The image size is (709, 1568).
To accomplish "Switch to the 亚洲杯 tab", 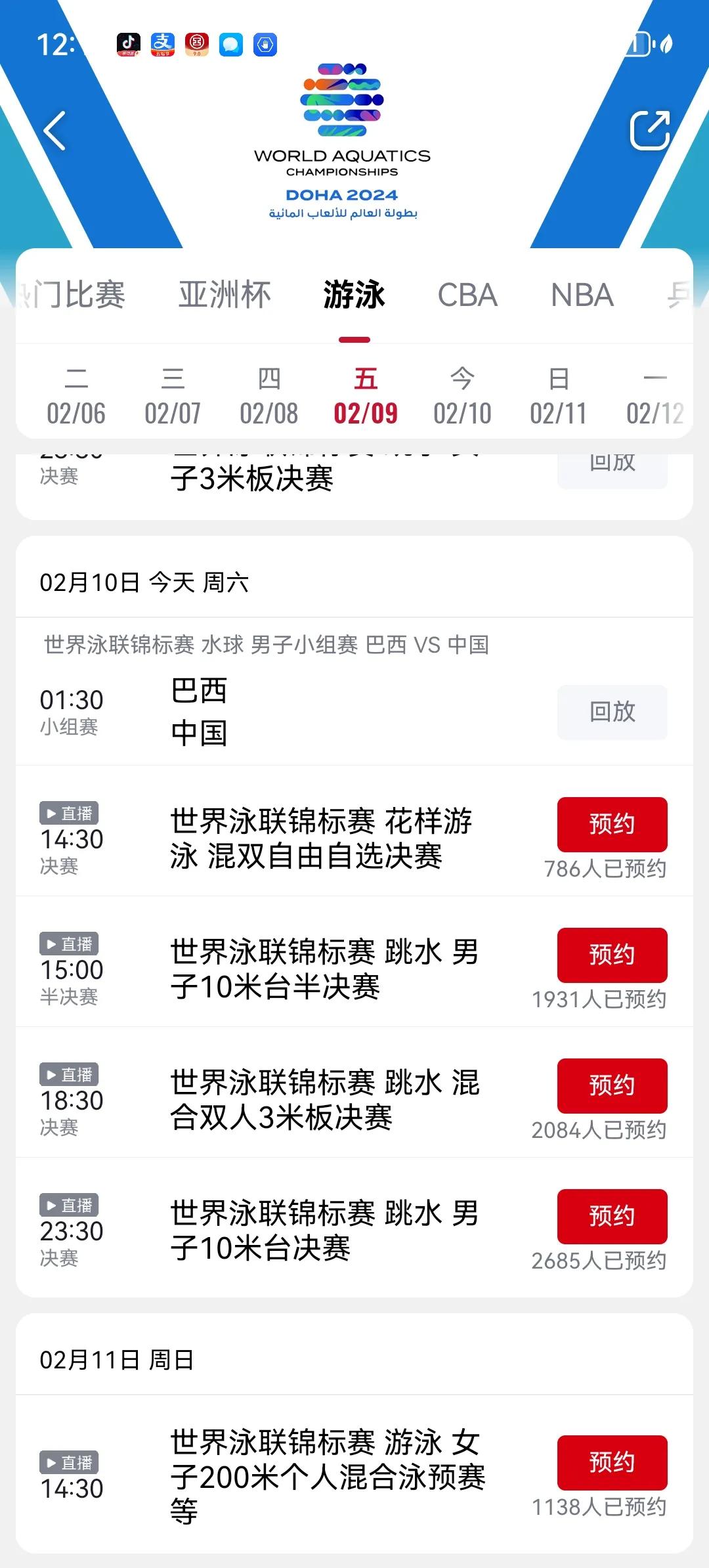I will 225,295.
